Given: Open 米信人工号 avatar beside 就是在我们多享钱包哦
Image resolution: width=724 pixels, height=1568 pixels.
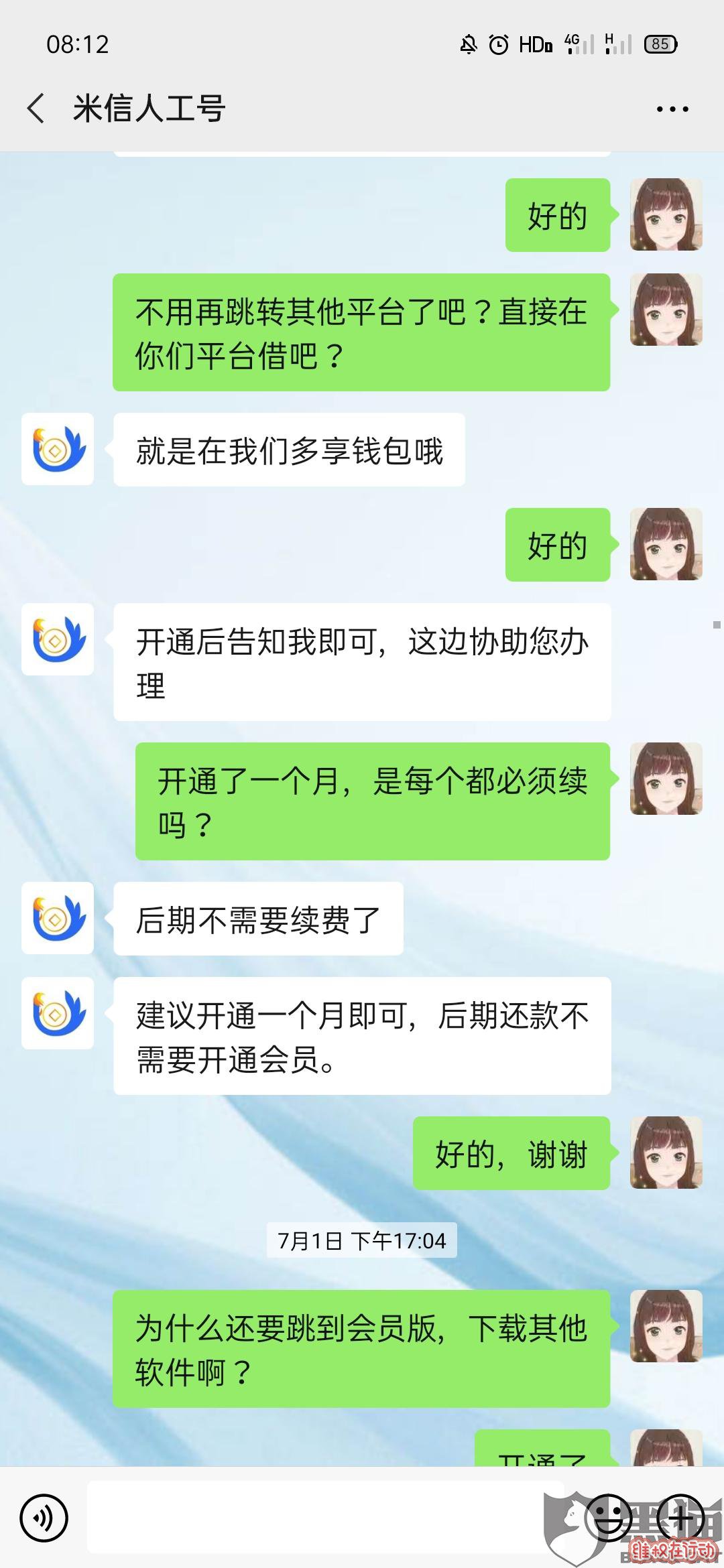Looking at the screenshot, I should 58,449.
